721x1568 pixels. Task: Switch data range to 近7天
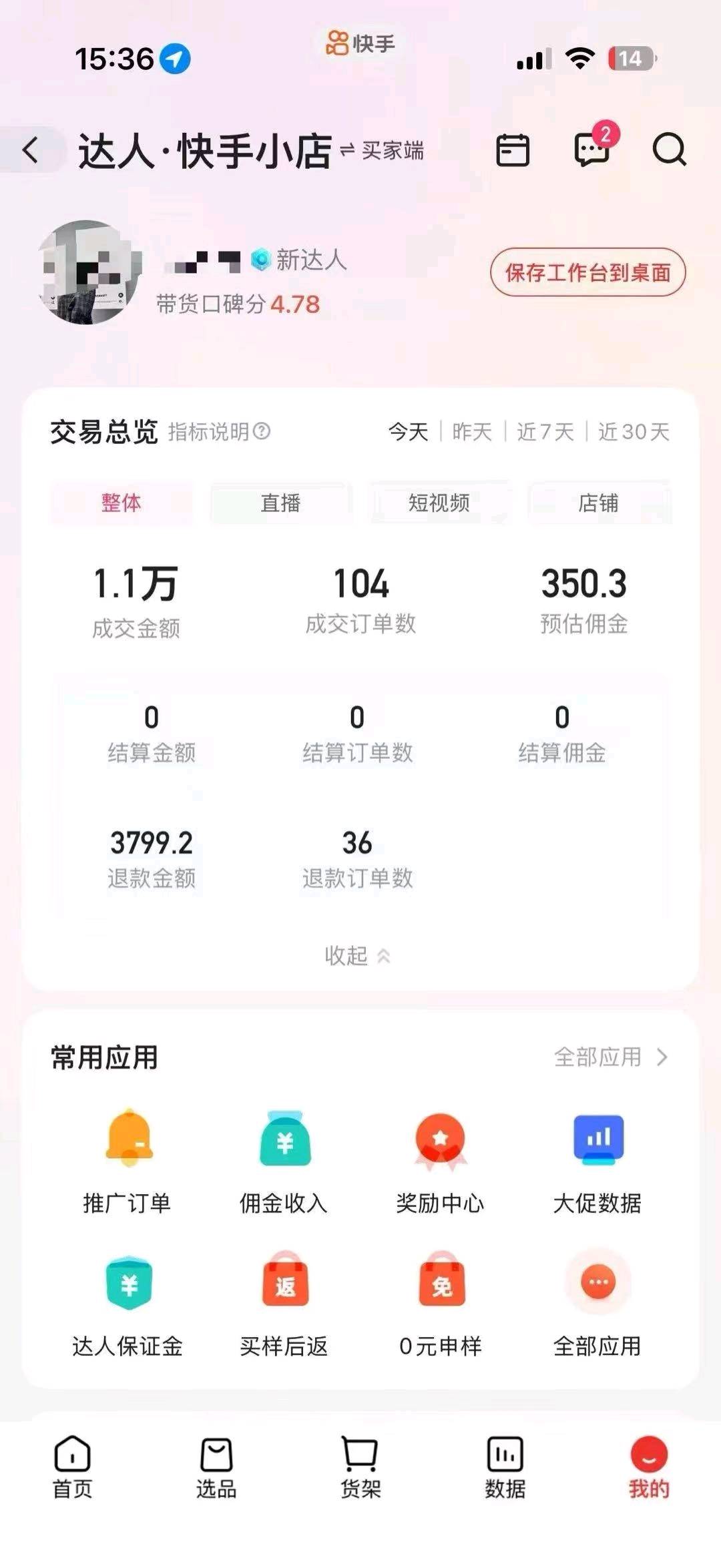click(x=546, y=433)
